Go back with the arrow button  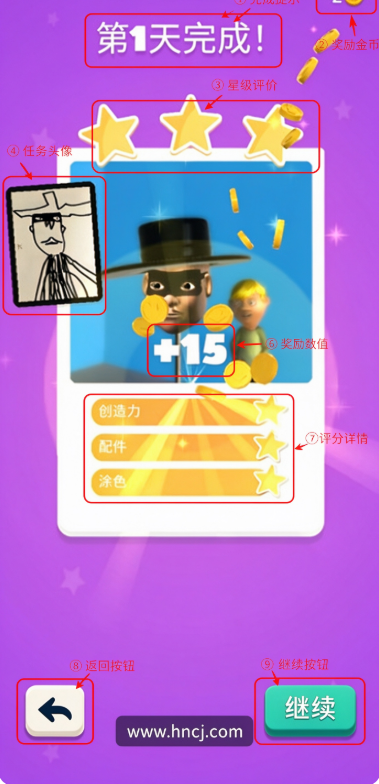tap(55, 711)
